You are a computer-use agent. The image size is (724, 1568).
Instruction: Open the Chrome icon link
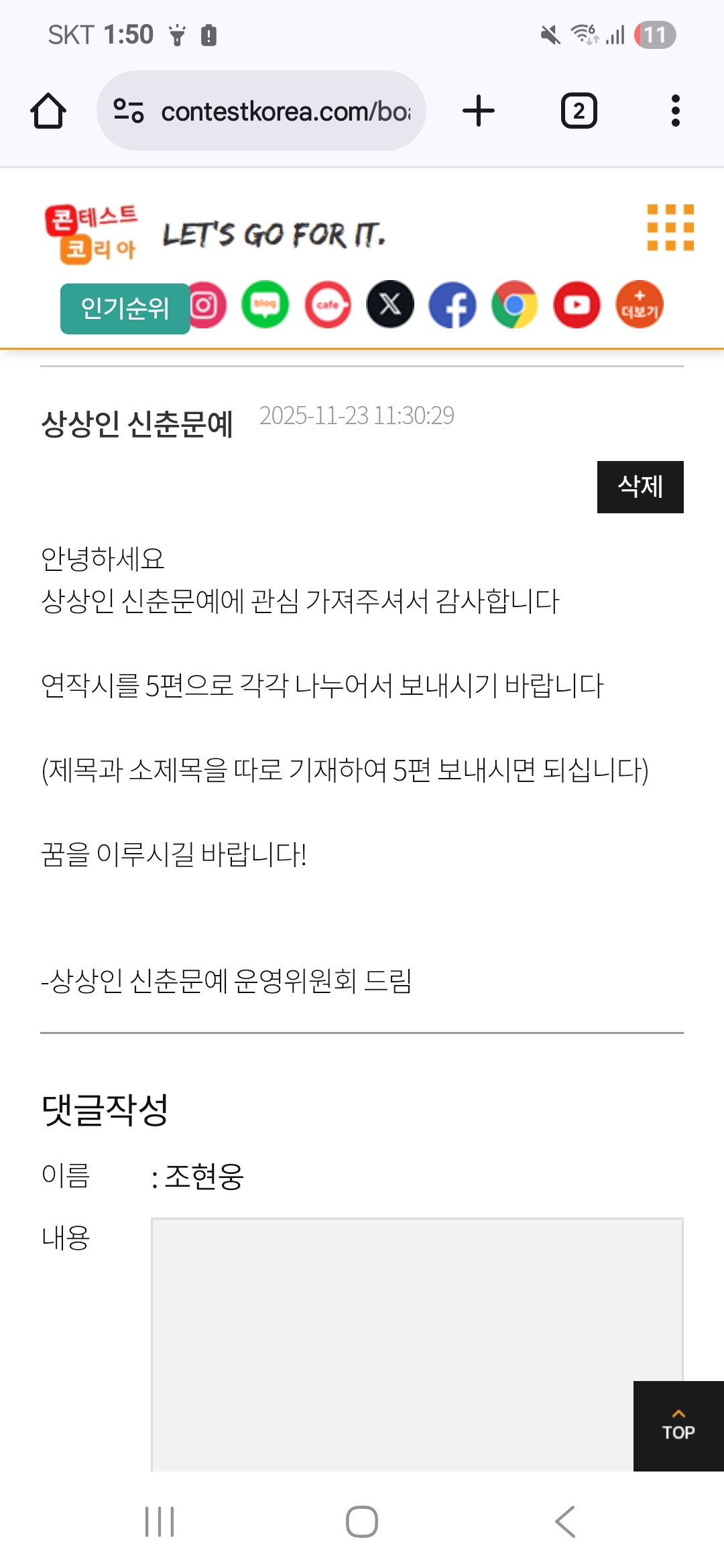[514, 305]
